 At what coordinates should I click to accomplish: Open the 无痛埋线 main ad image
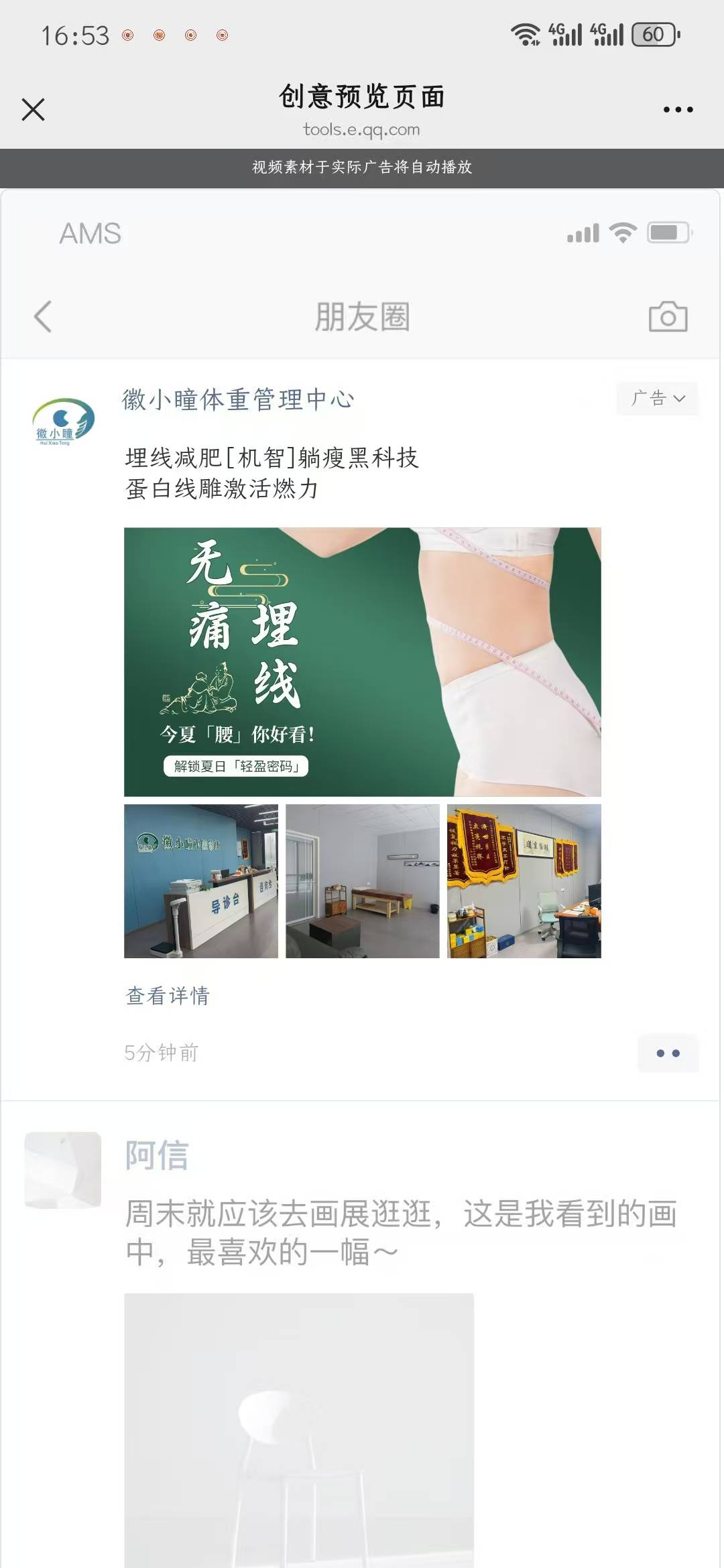[362, 661]
